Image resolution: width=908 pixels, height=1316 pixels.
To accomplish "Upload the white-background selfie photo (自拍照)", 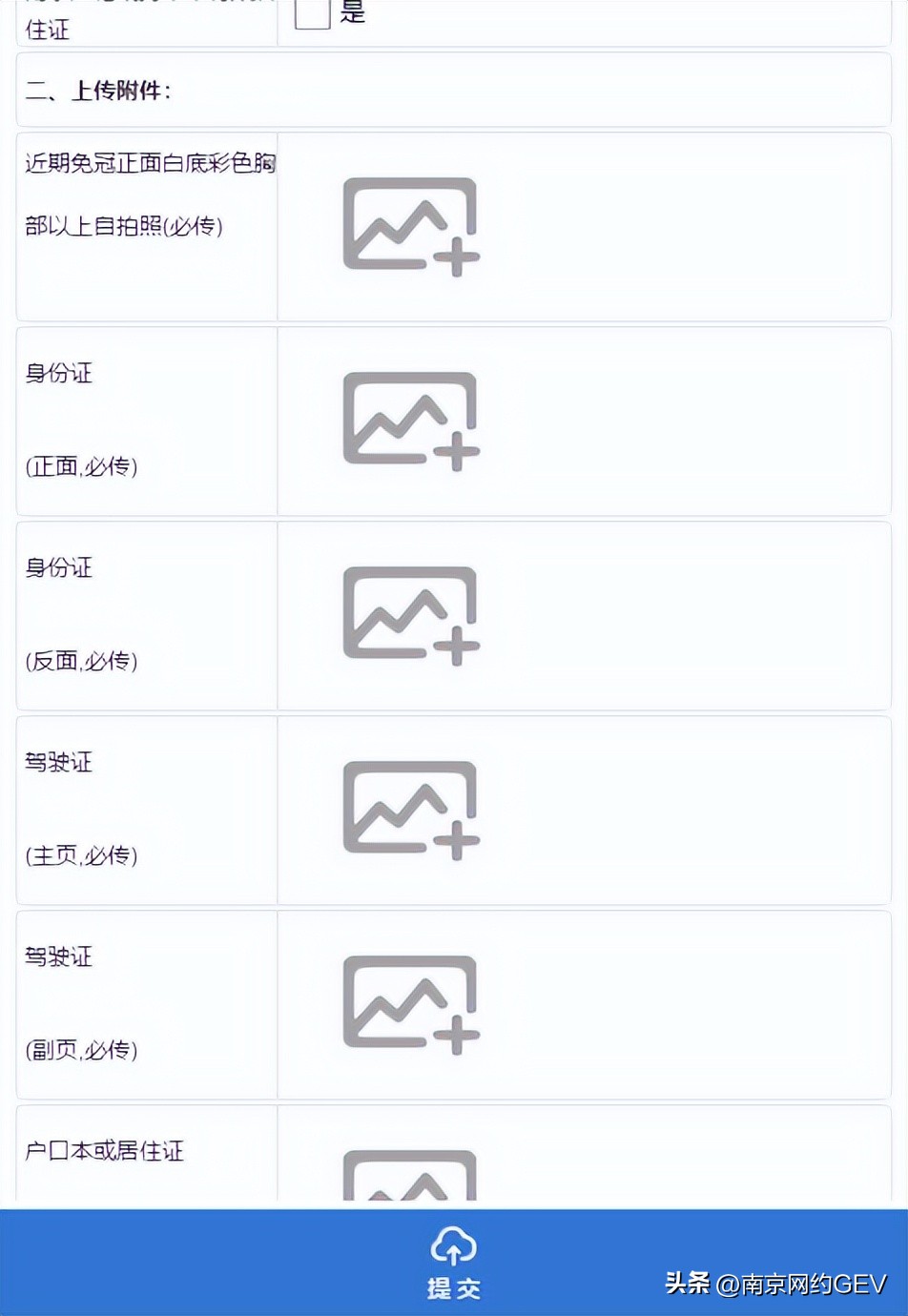I will 410,226.
